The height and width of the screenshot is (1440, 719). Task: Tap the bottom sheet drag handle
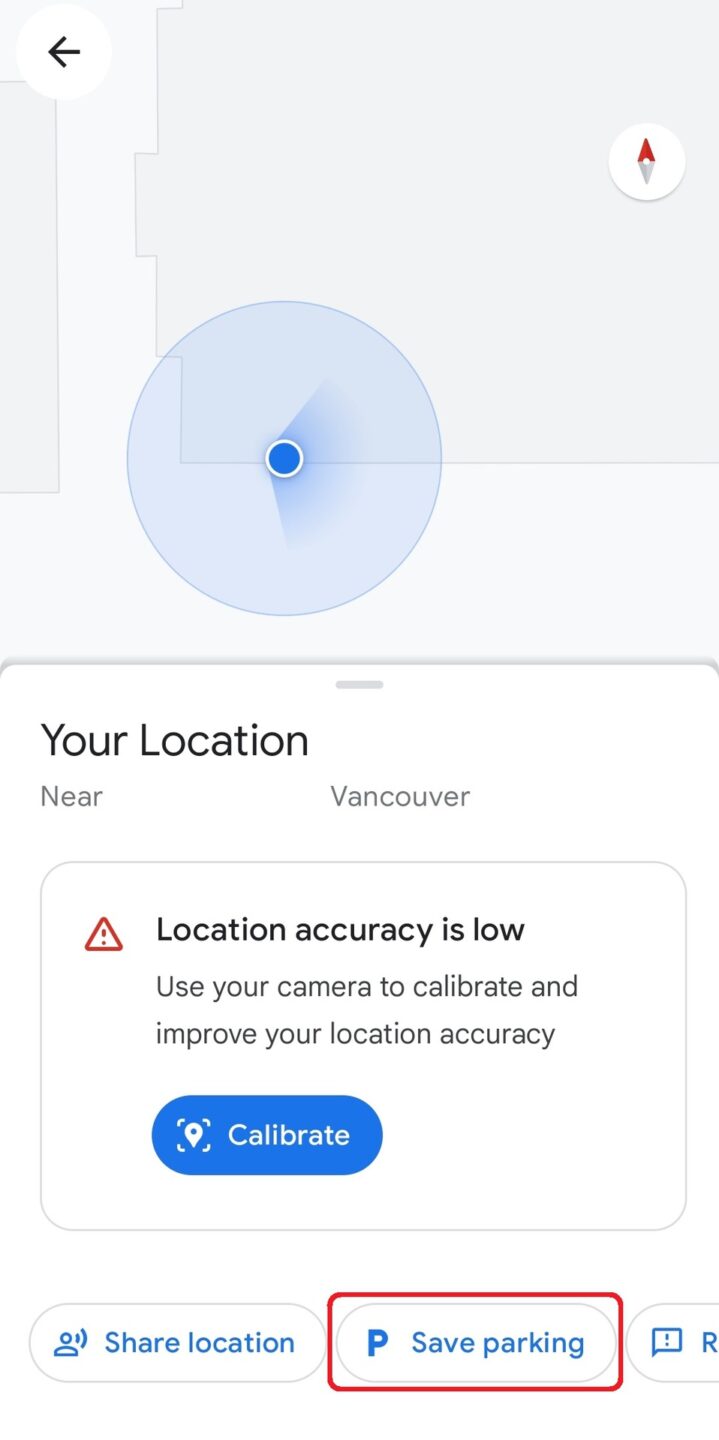[x=359, y=685]
